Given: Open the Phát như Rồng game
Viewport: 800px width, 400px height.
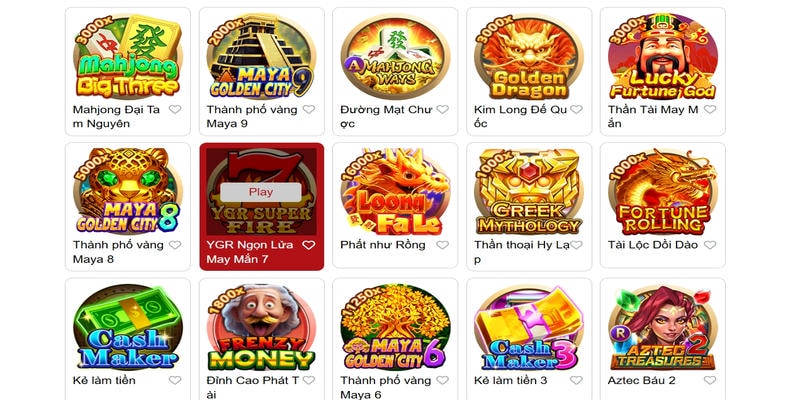Looking at the screenshot, I should 394,190.
